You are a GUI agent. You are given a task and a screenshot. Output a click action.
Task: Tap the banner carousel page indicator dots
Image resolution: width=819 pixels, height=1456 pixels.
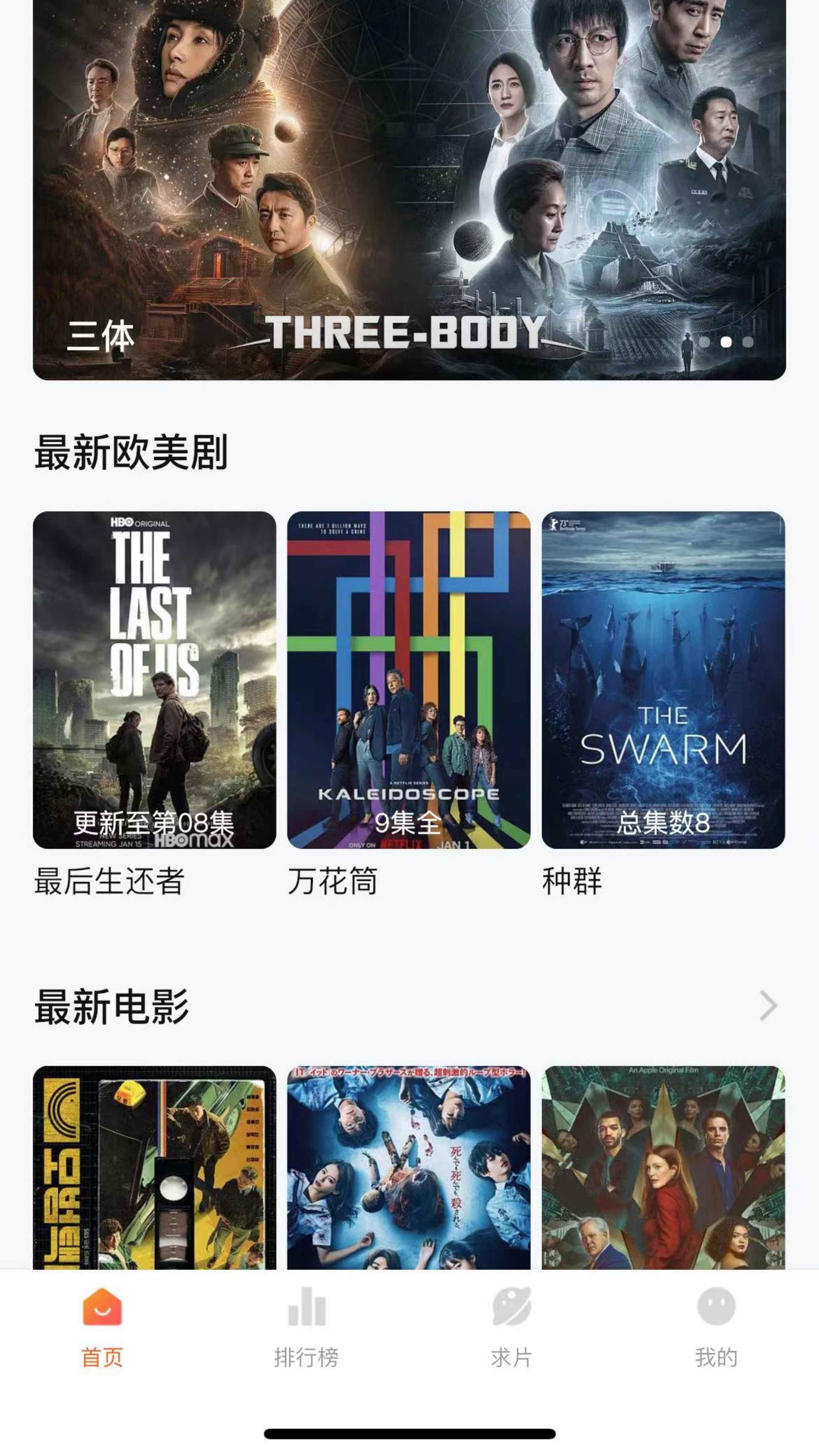(726, 342)
